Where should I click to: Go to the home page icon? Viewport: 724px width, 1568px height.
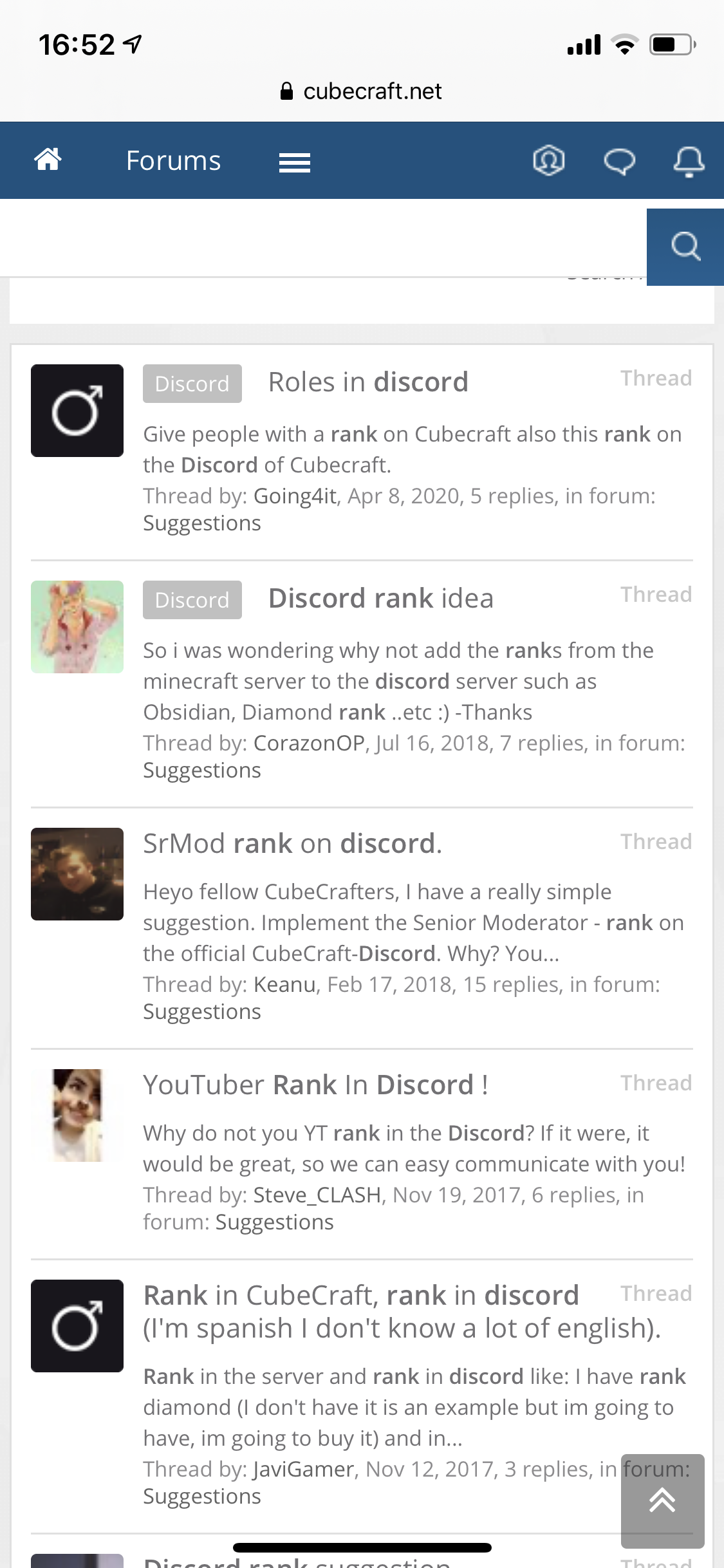(x=48, y=159)
